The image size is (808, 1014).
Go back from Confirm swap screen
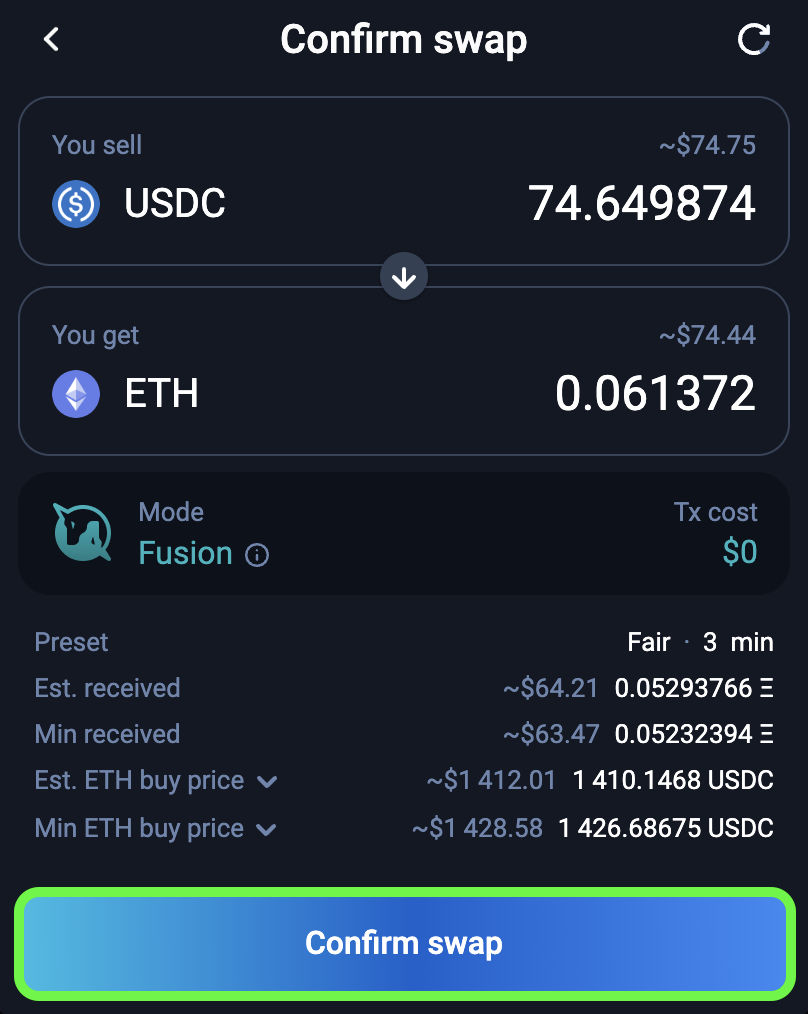tap(52, 40)
